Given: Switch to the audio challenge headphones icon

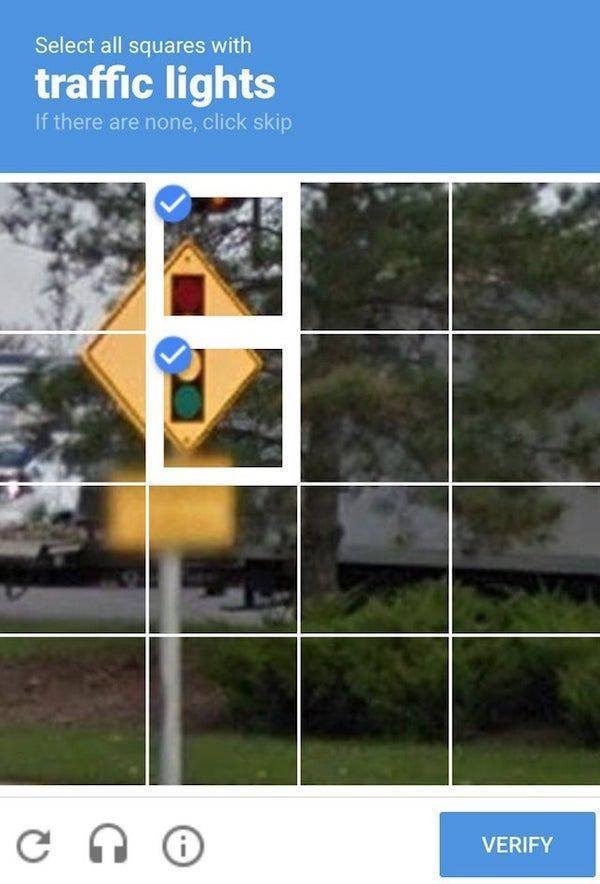Looking at the screenshot, I should pos(108,847).
